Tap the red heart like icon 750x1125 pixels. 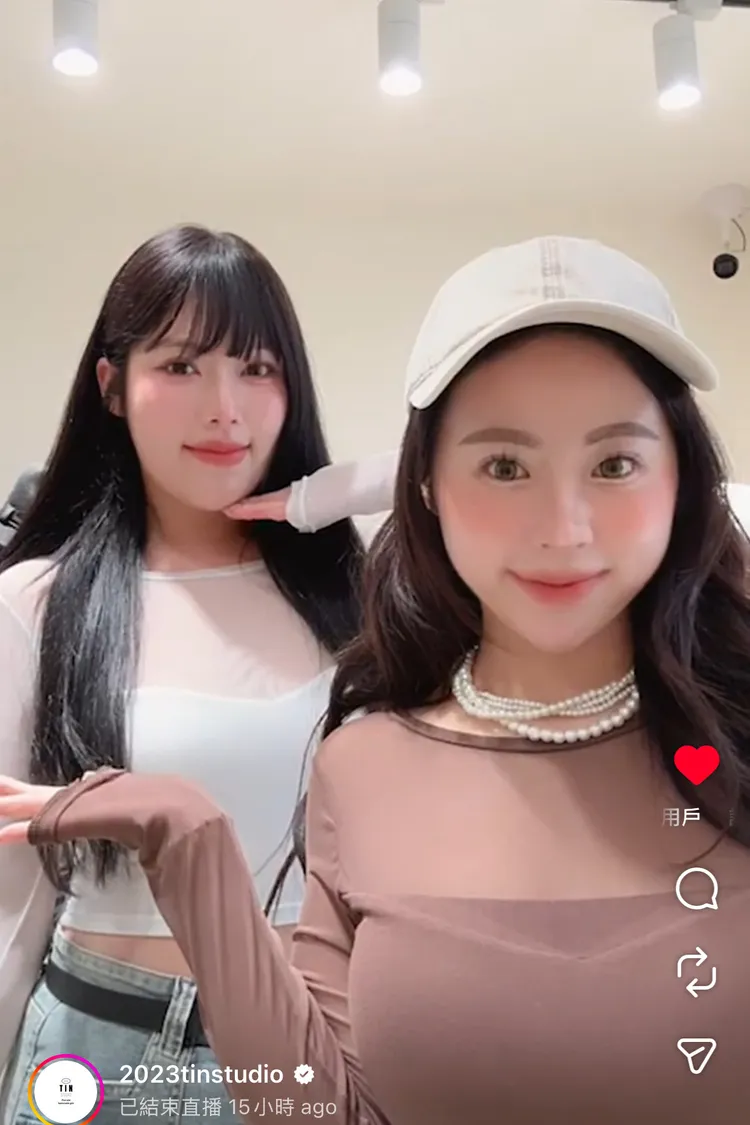point(696,765)
